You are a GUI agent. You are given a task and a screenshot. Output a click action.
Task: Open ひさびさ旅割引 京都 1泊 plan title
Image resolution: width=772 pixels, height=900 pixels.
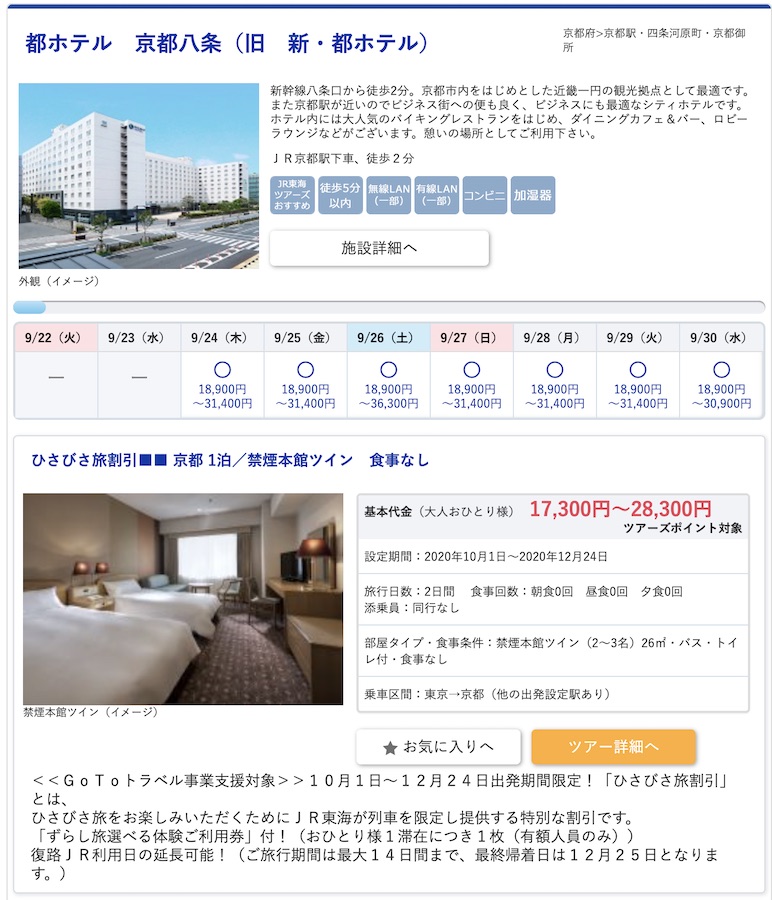click(x=230, y=460)
